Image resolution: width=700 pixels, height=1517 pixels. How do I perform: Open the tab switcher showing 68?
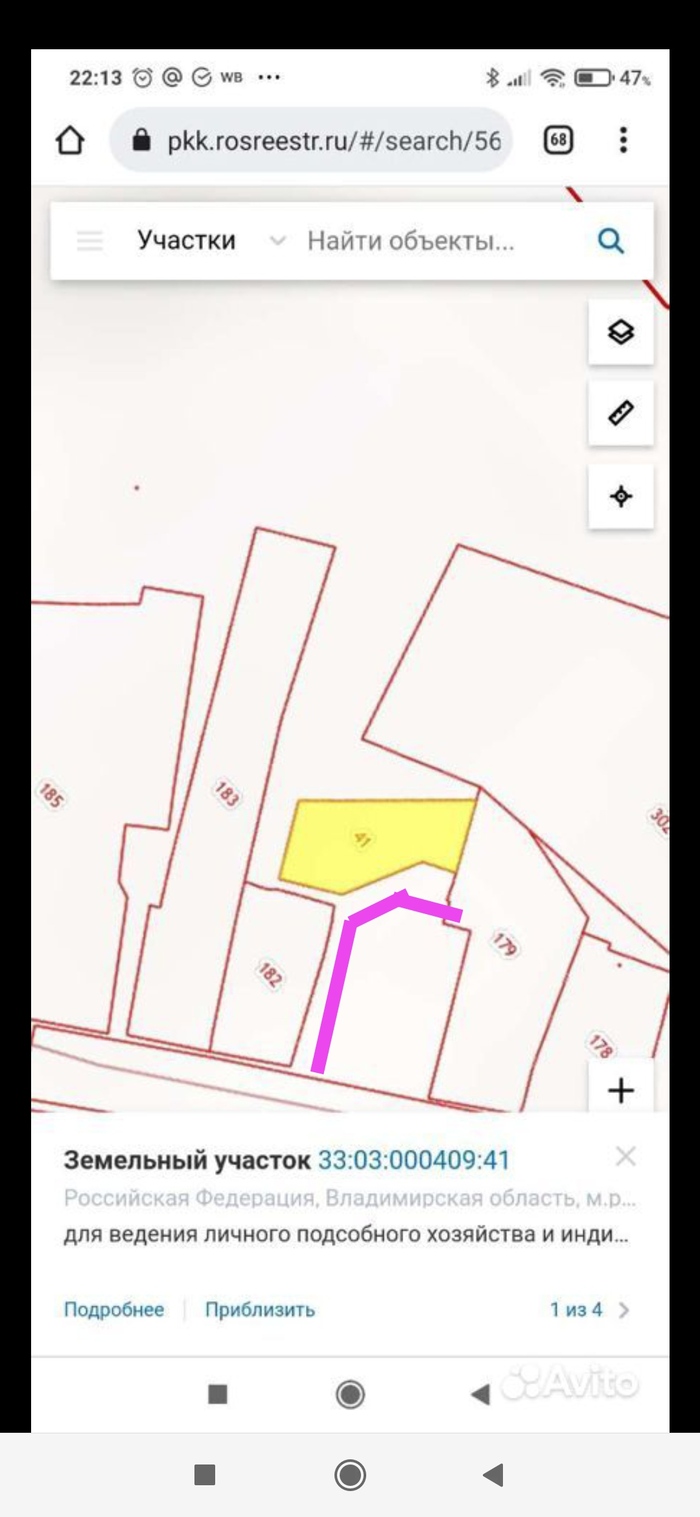558,141
